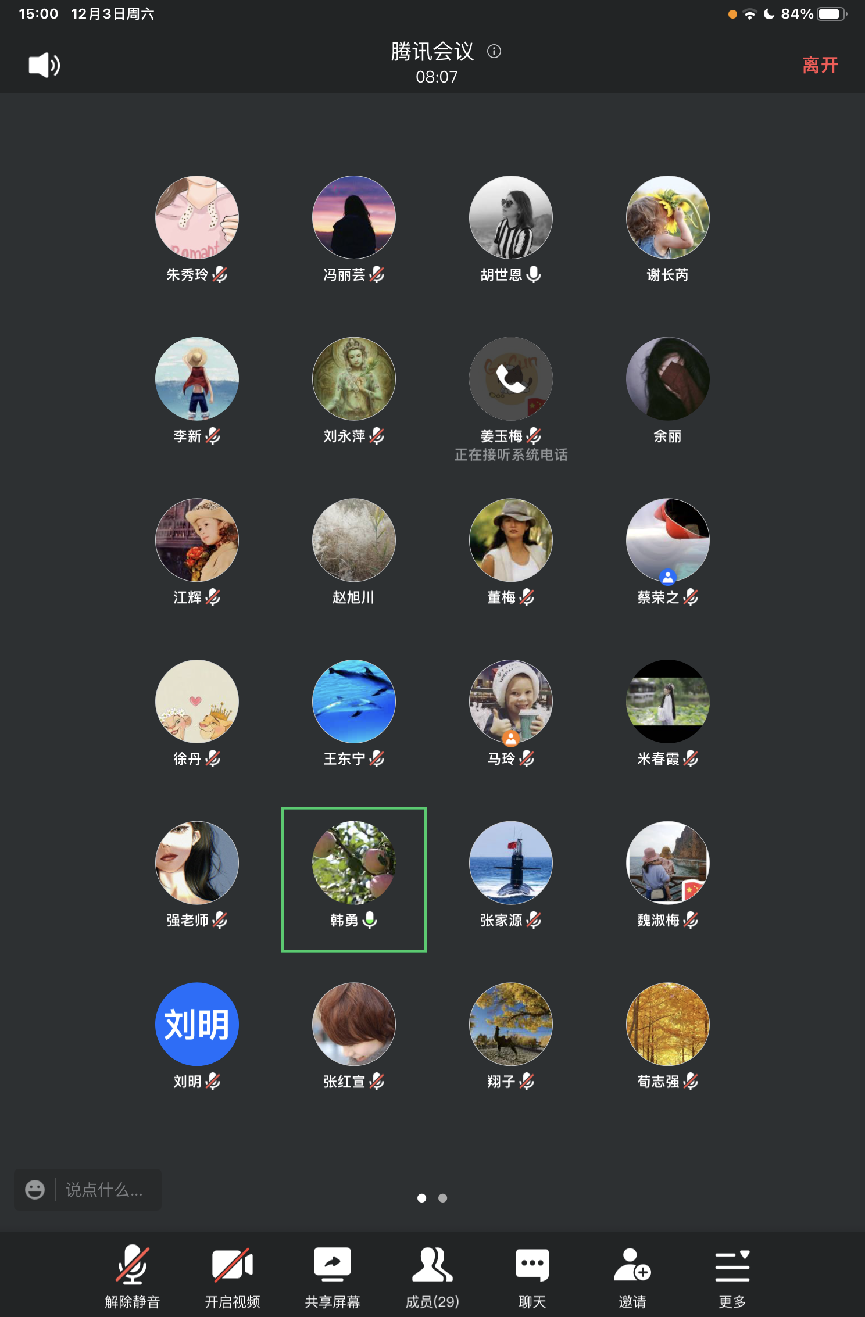Open meeting info next to 腾讯会议
Viewport: 865px width, 1317px height.
tap(494, 52)
